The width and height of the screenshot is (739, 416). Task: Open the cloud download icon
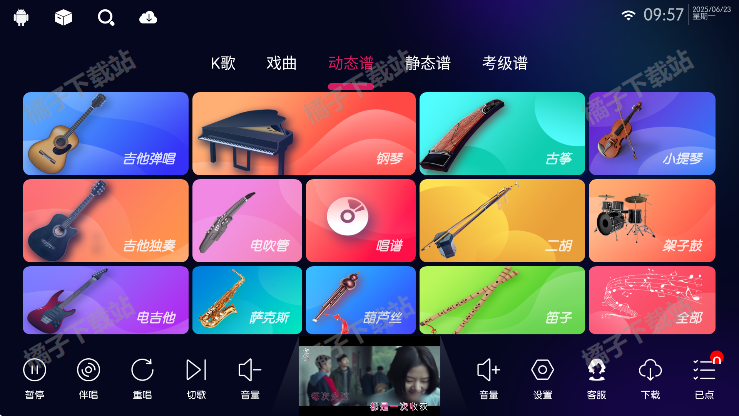[x=148, y=17]
